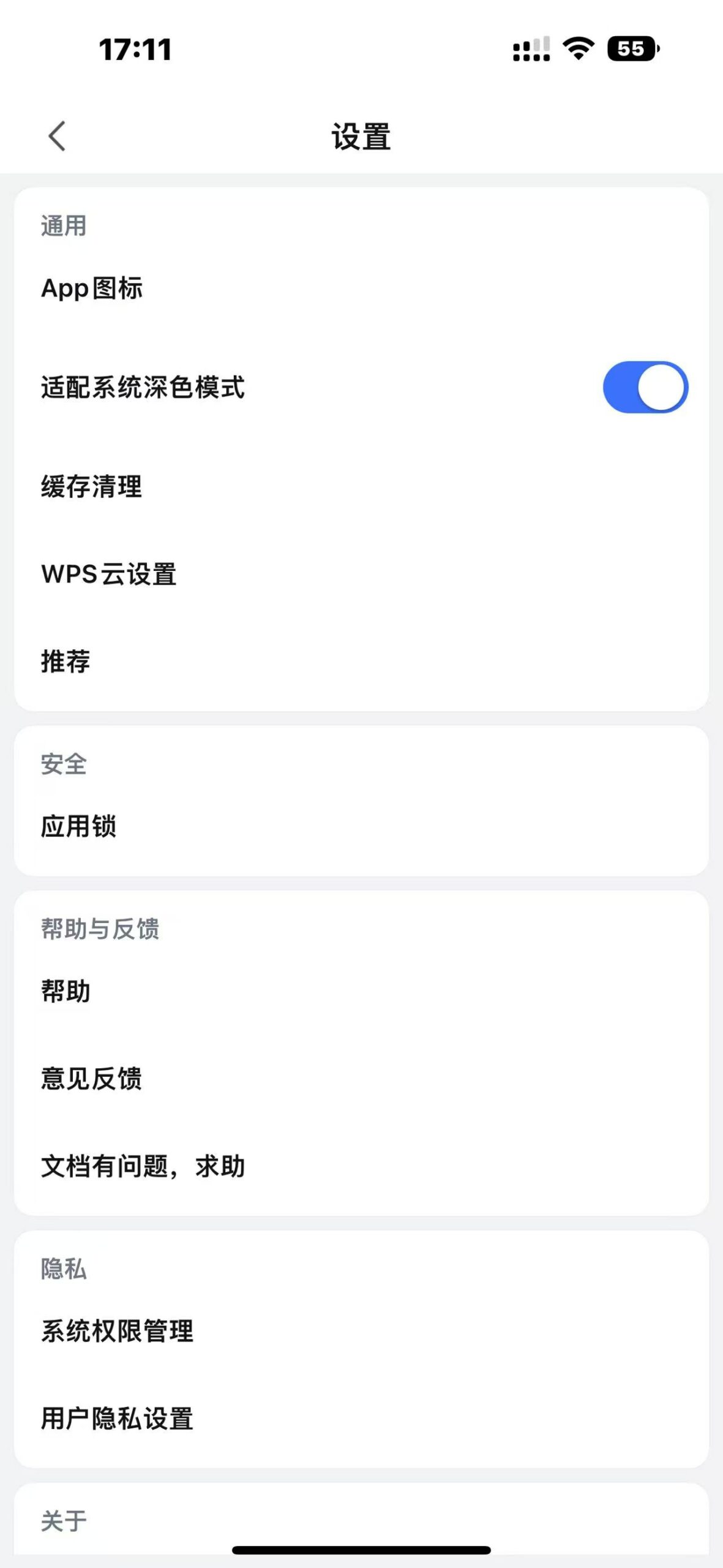The image size is (723, 1568).
Task: Tap the 推荐 entry
Action: click(x=66, y=661)
